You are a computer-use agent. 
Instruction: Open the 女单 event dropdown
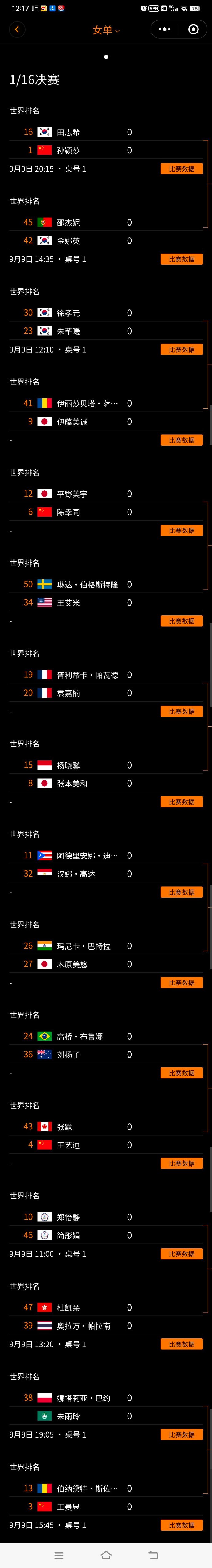[106, 30]
